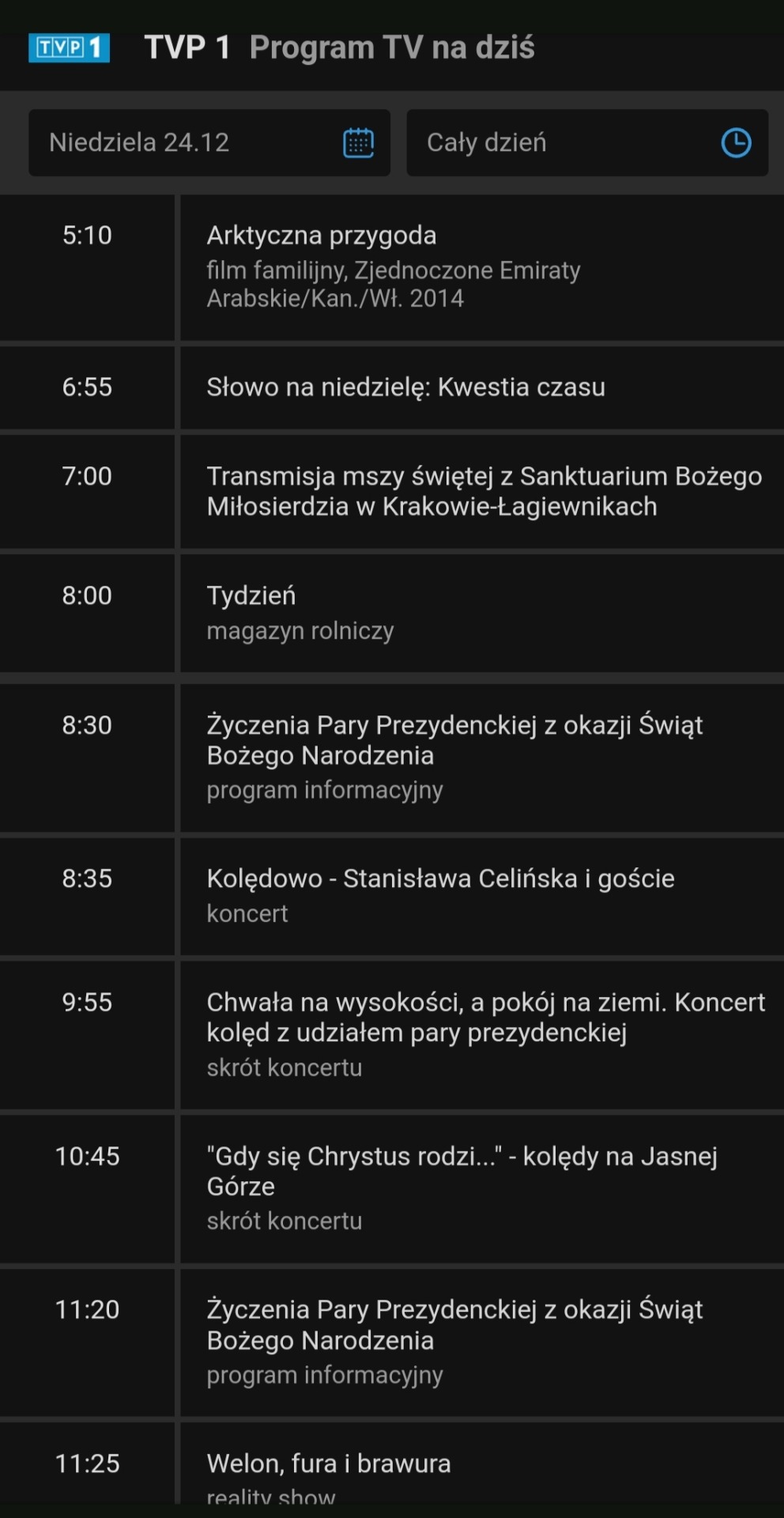This screenshot has height=1518, width=784.
Task: Open the date picker showing Niedziela 24.12
Action: click(x=209, y=143)
